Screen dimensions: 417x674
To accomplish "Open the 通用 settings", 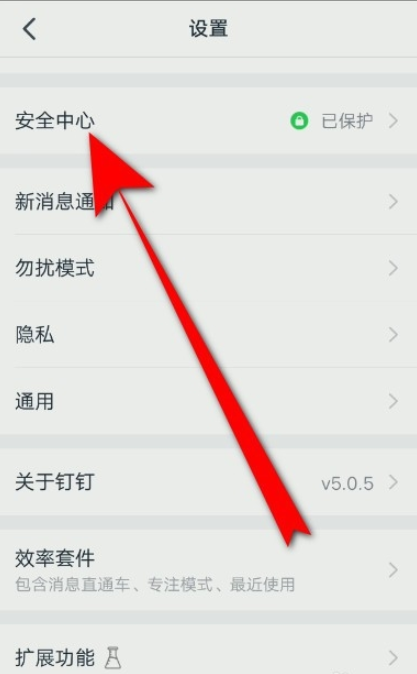I will pyautogui.click(x=208, y=401).
